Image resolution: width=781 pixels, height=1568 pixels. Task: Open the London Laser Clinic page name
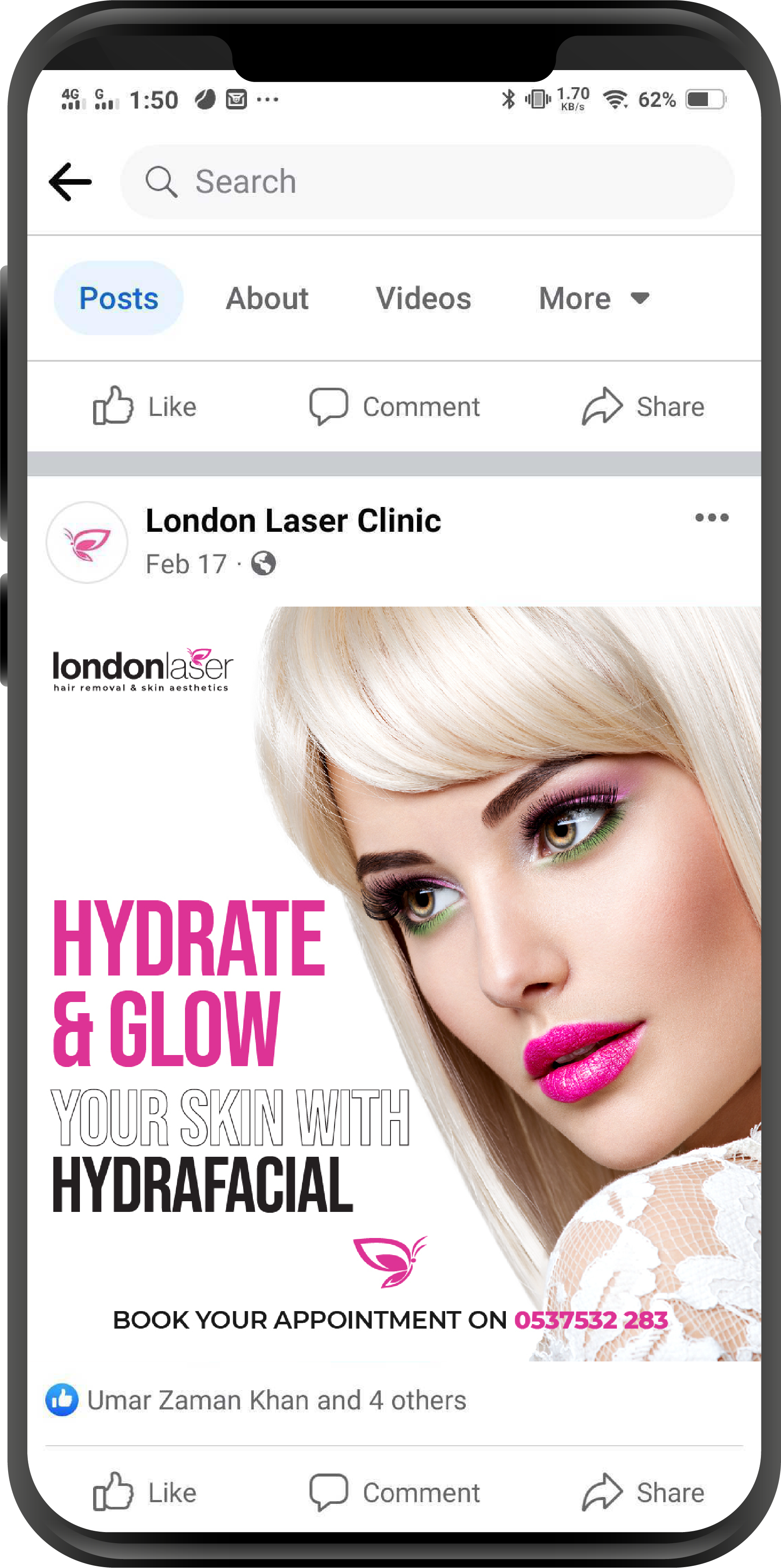293,521
